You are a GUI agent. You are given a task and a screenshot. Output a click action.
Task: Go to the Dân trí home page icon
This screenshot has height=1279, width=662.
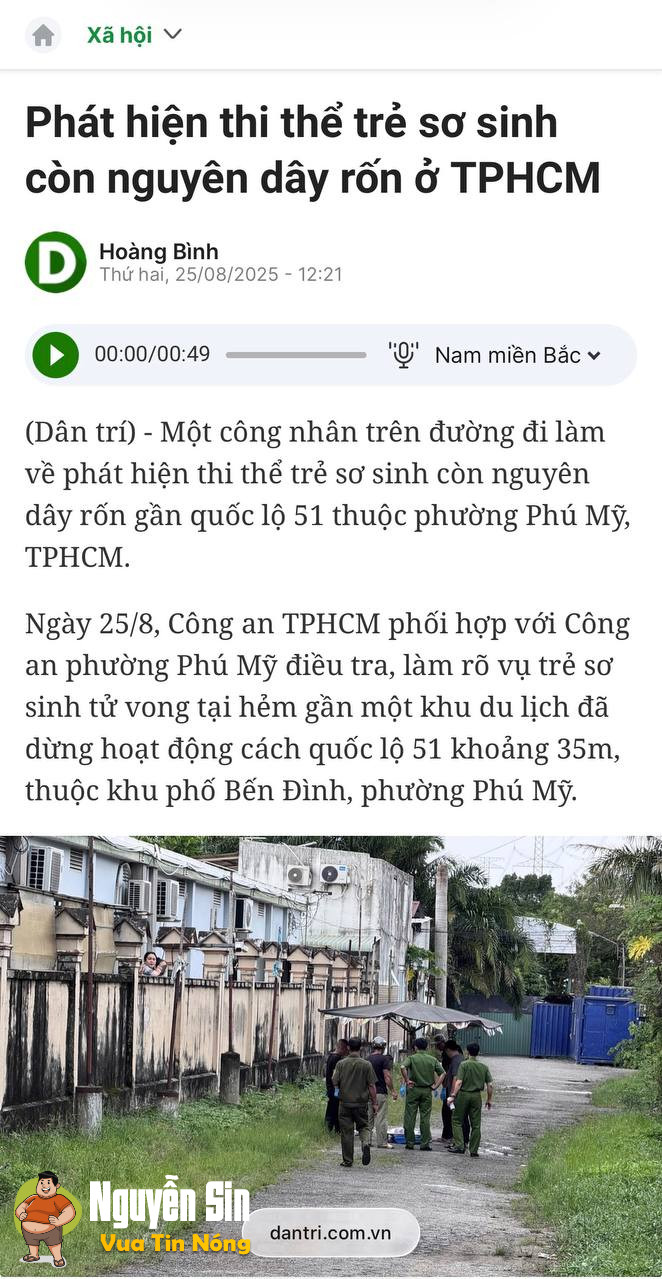(x=43, y=35)
